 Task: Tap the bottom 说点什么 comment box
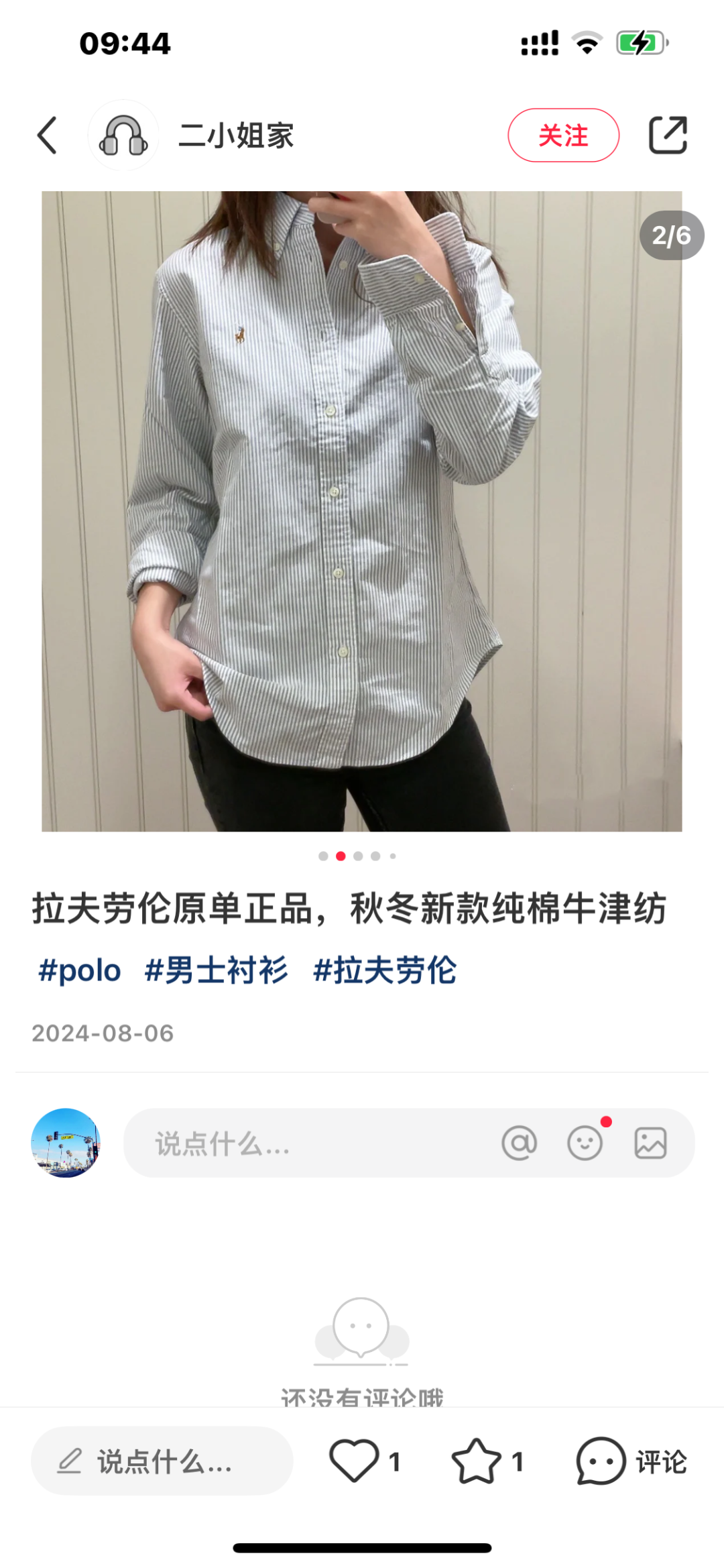coord(162,1461)
